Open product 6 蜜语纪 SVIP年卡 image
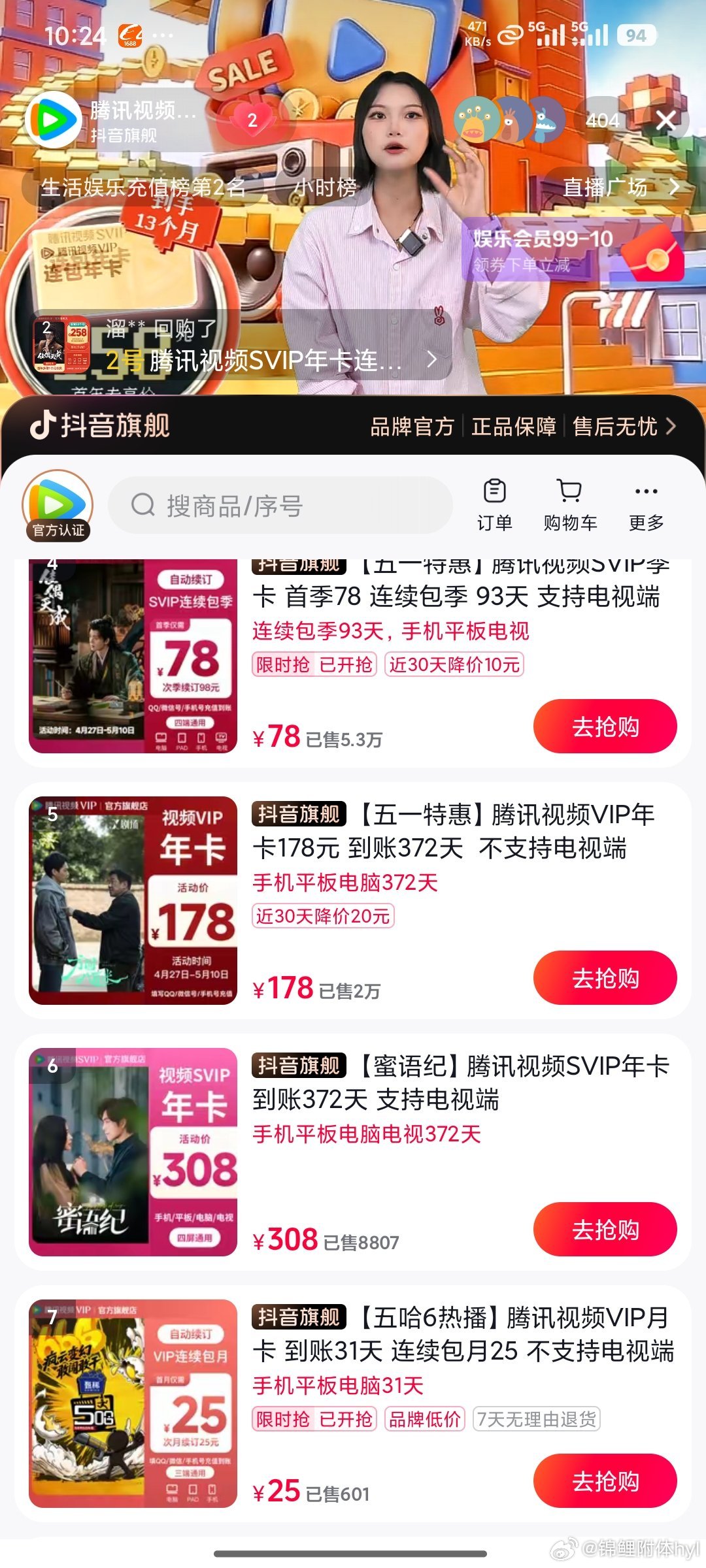 click(133, 1152)
